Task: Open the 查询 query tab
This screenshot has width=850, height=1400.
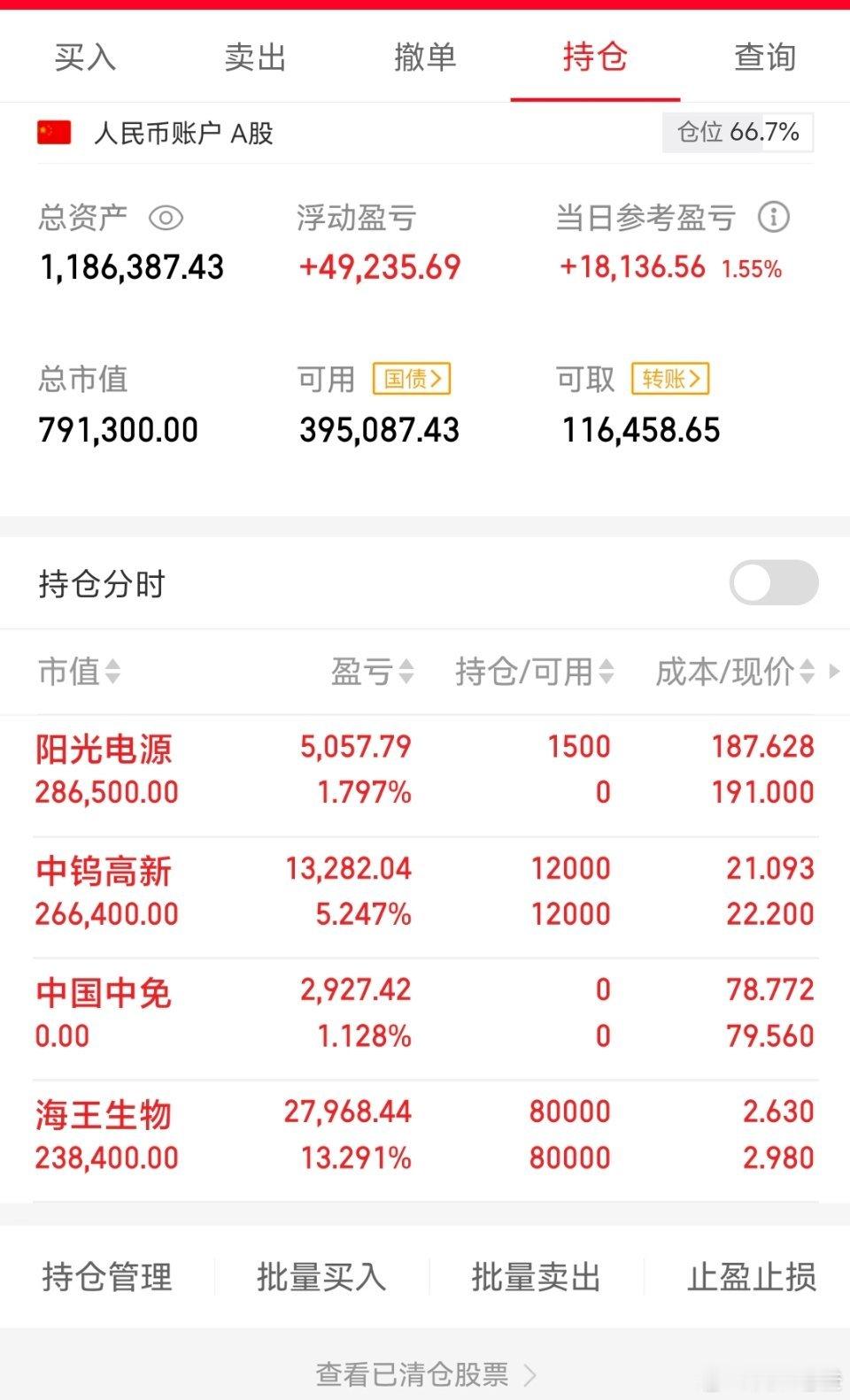Action: pos(763,56)
